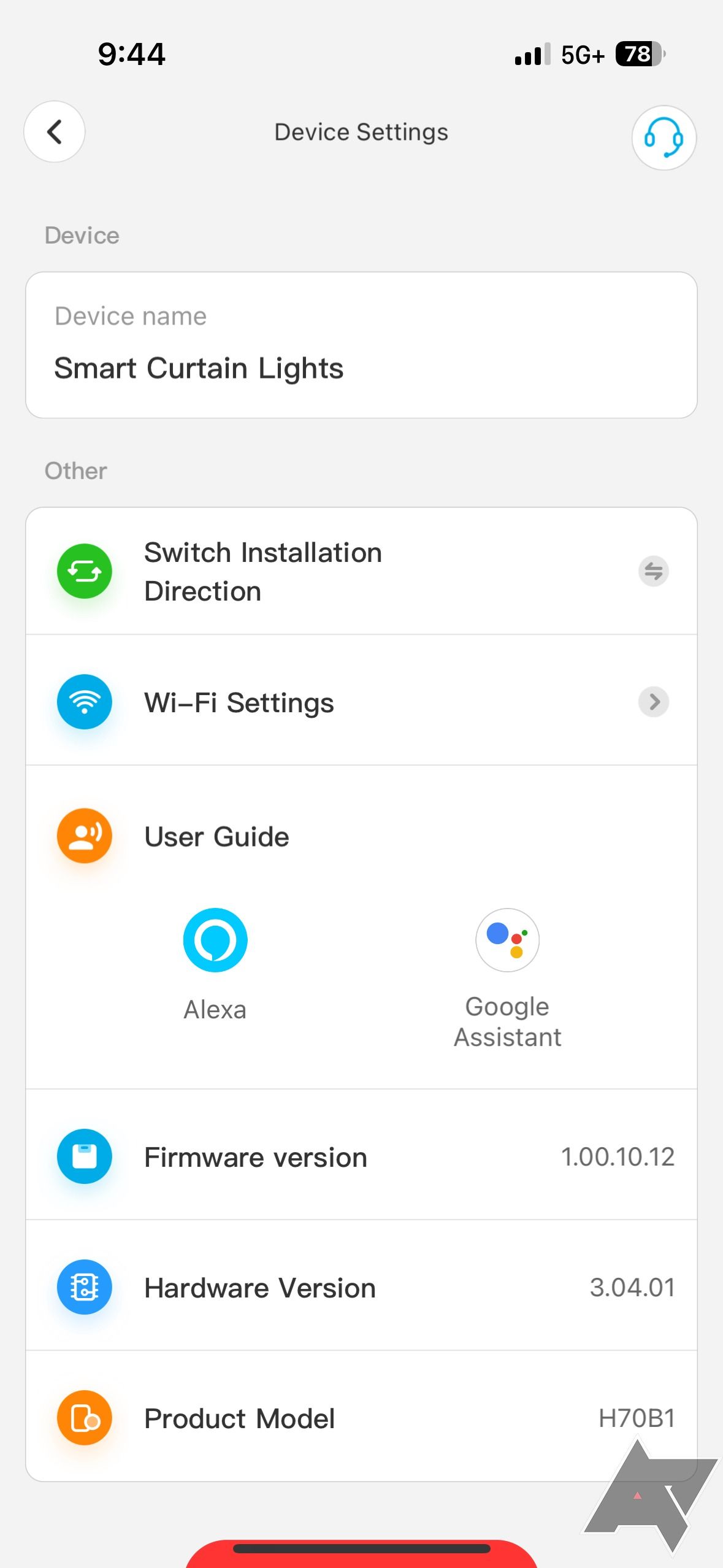Open customer support headset icon
The width and height of the screenshot is (723, 1568).
(x=664, y=137)
